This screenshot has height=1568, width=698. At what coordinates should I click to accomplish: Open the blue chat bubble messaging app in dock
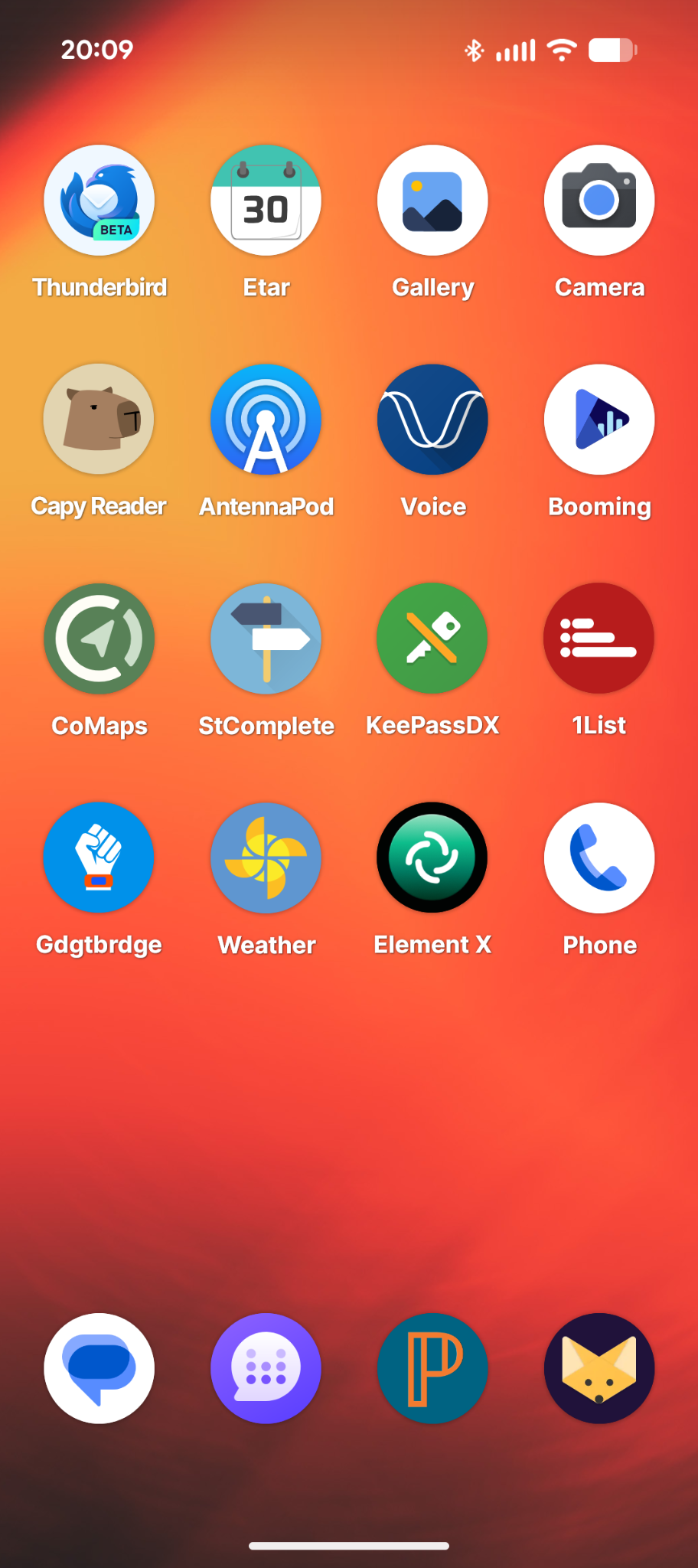click(x=99, y=1368)
